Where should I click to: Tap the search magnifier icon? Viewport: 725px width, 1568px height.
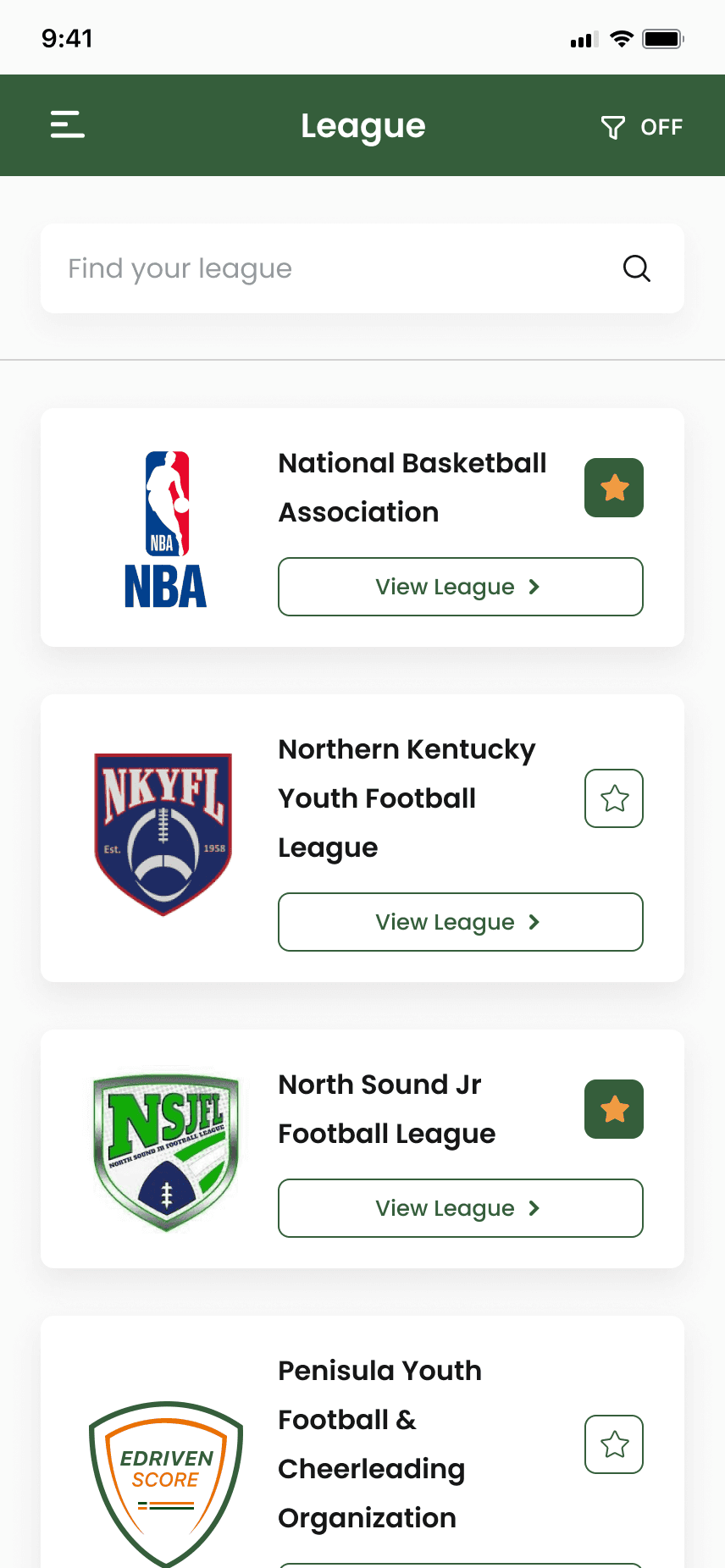click(x=636, y=268)
